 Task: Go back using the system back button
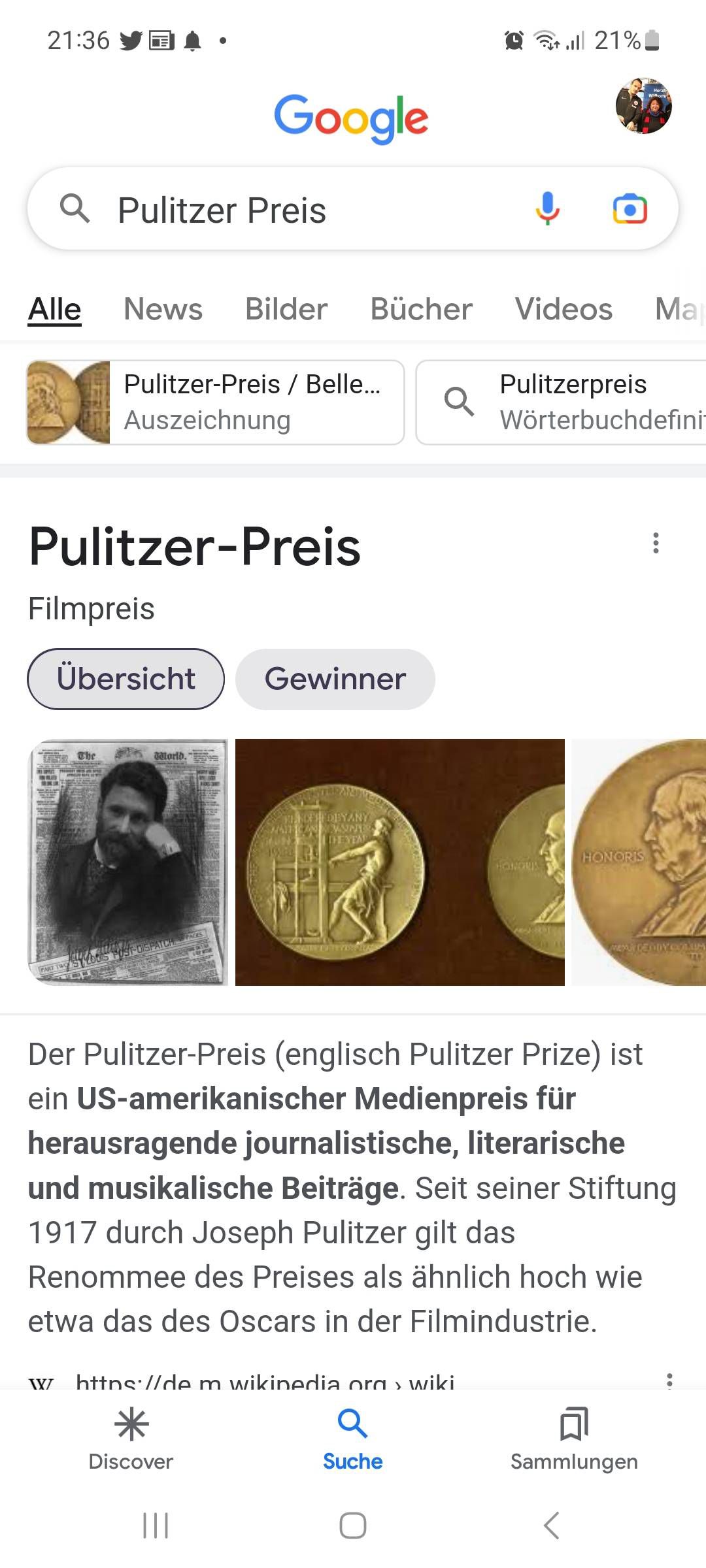pos(551,1526)
